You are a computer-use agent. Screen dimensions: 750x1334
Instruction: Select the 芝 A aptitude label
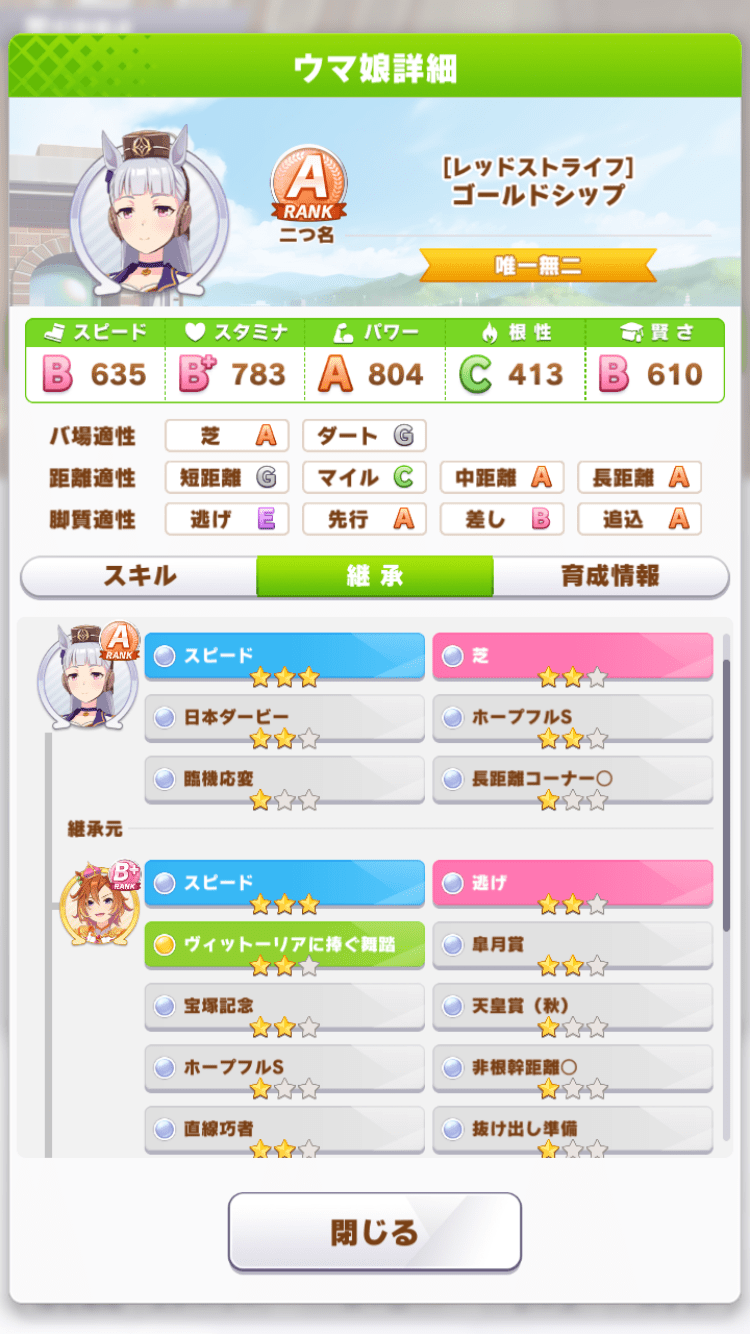226,434
